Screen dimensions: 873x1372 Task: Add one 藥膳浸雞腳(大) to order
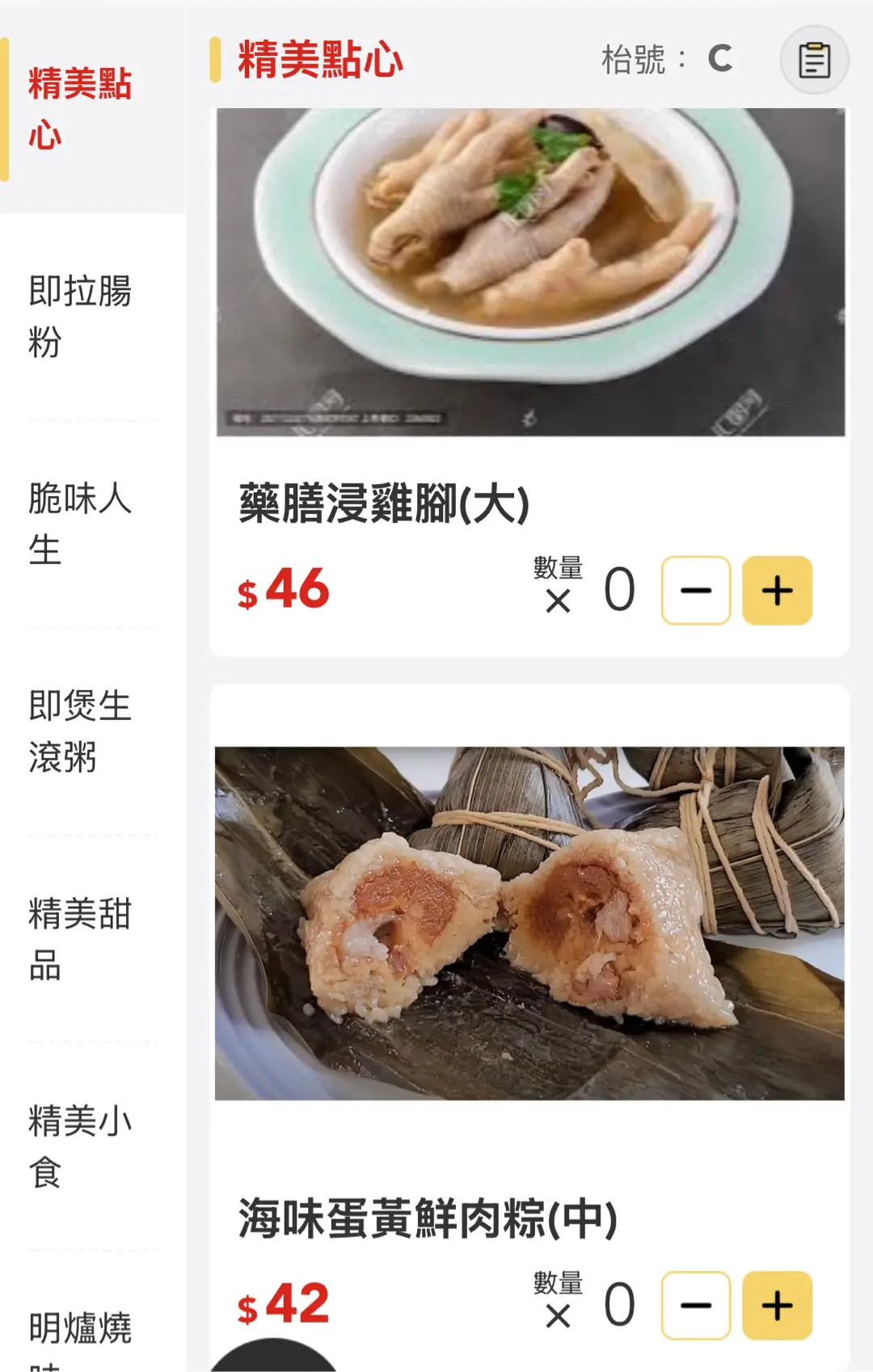[x=777, y=591]
